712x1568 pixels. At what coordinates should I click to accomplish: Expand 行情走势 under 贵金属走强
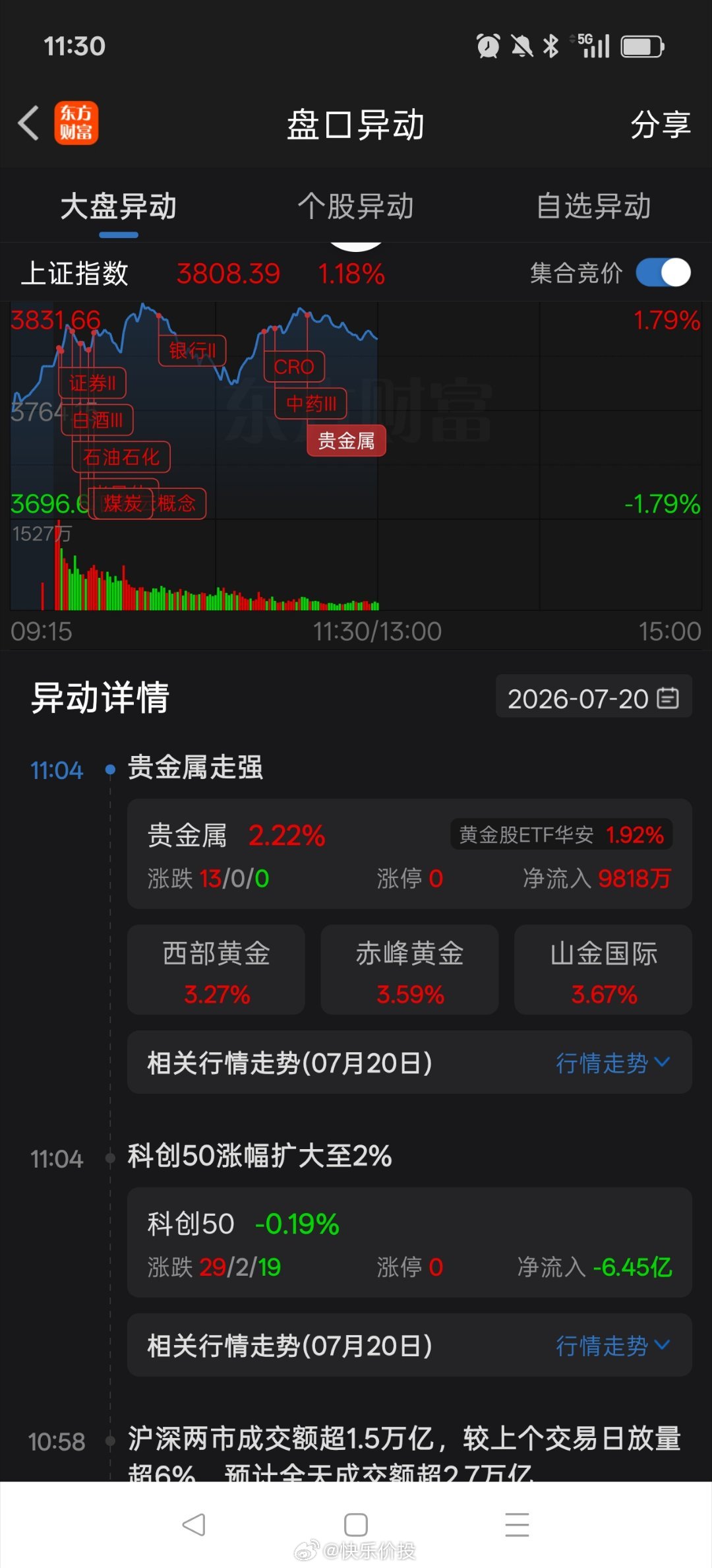(613, 1063)
